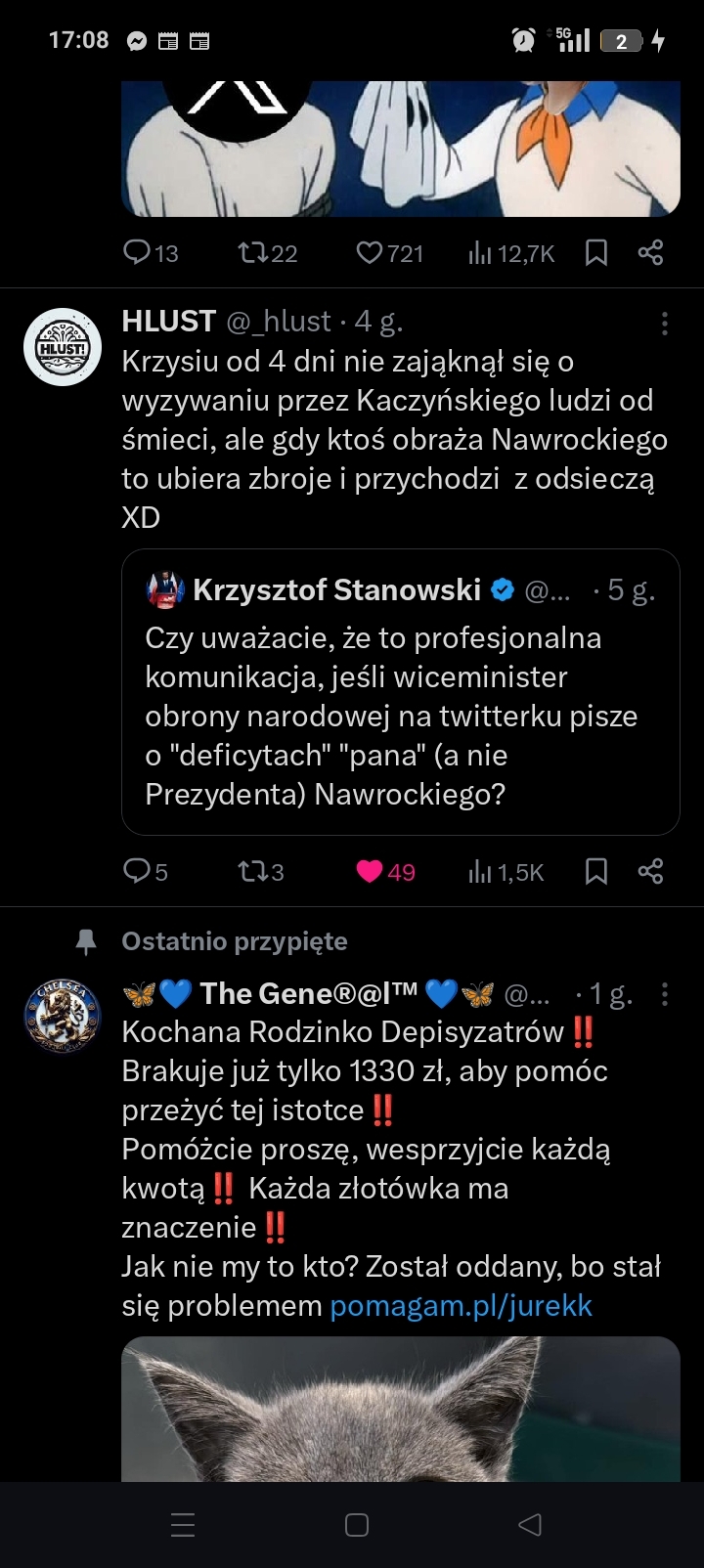Bookmark the post with 12,7K views

click(x=595, y=253)
